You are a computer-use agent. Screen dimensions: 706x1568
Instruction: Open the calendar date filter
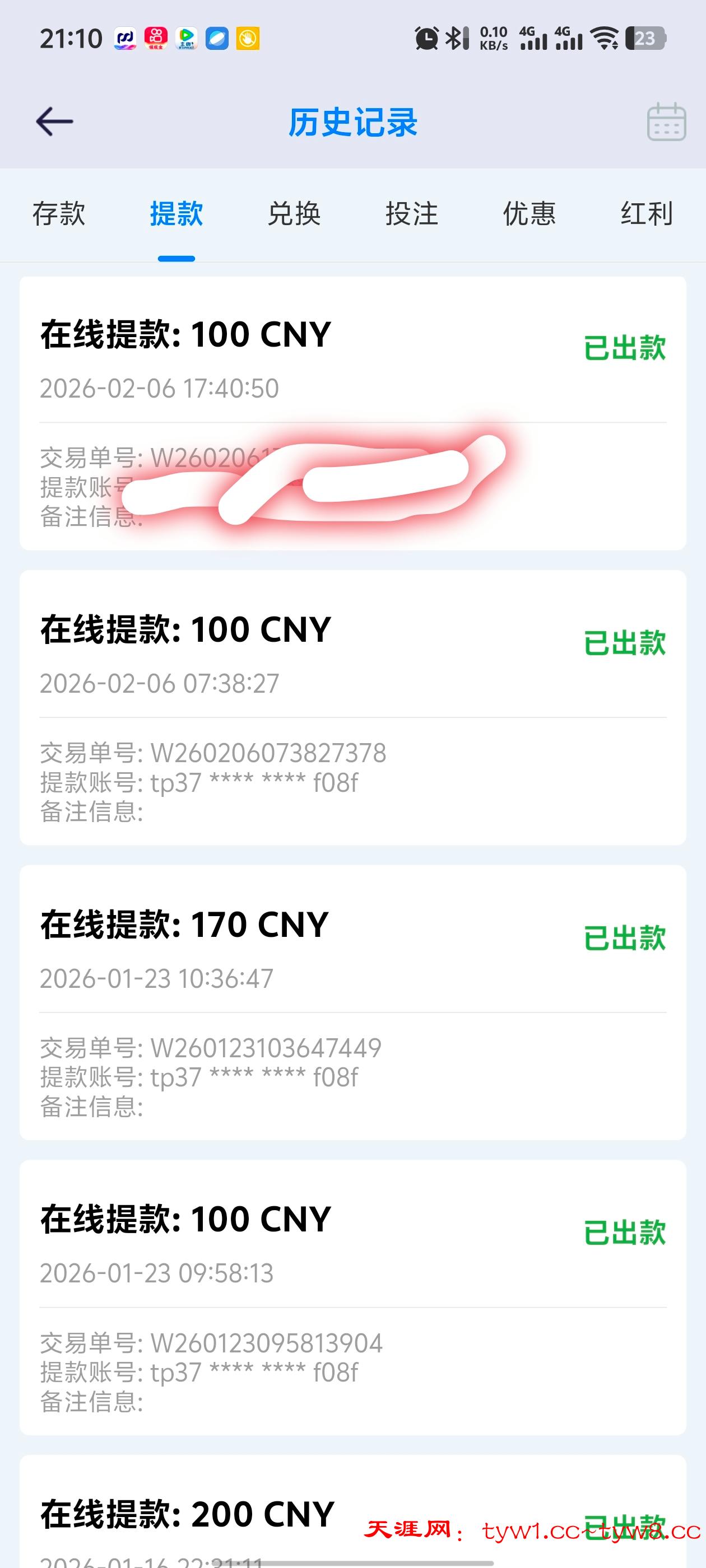(x=666, y=122)
